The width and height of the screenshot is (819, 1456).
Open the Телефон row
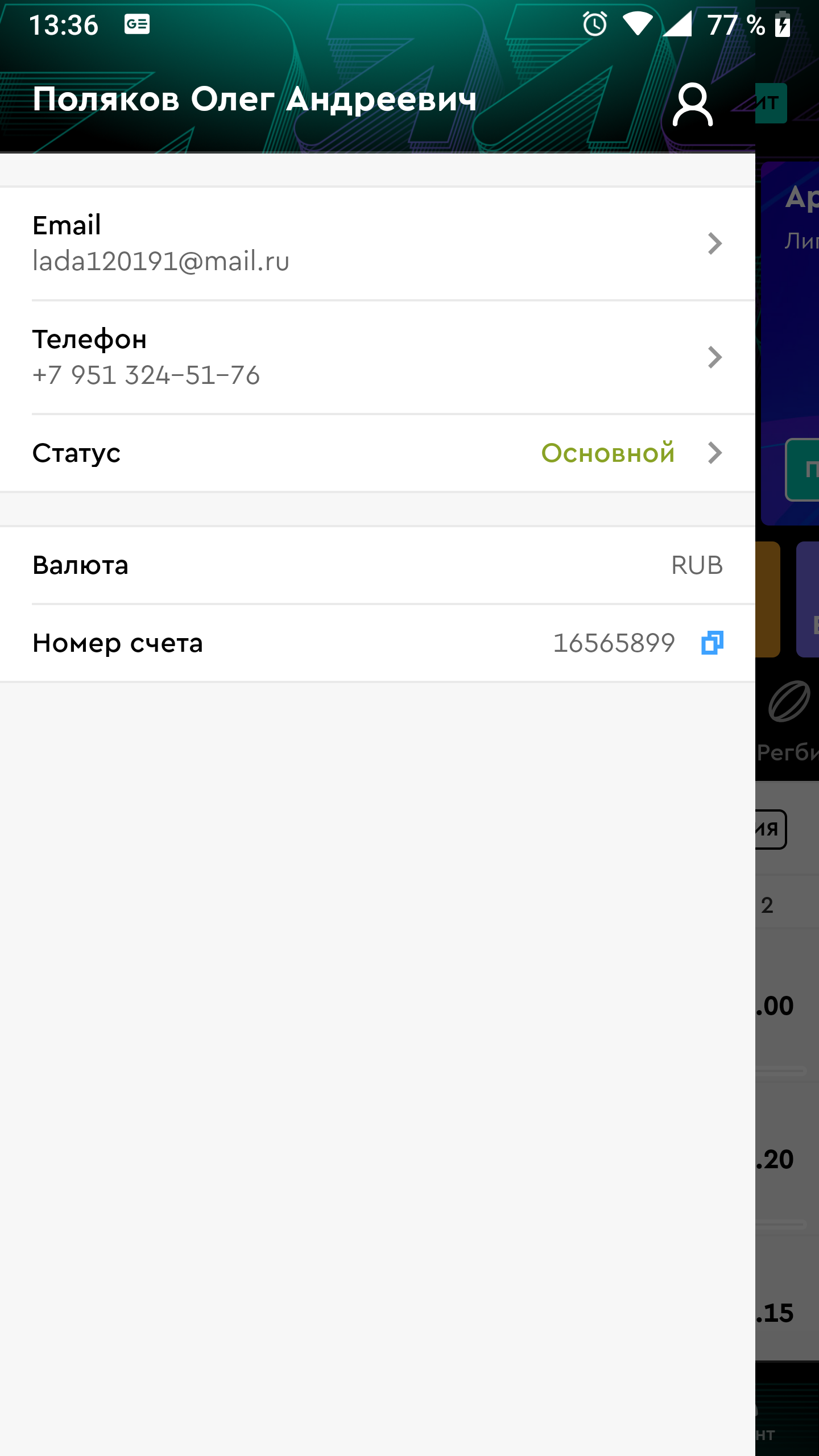378,357
